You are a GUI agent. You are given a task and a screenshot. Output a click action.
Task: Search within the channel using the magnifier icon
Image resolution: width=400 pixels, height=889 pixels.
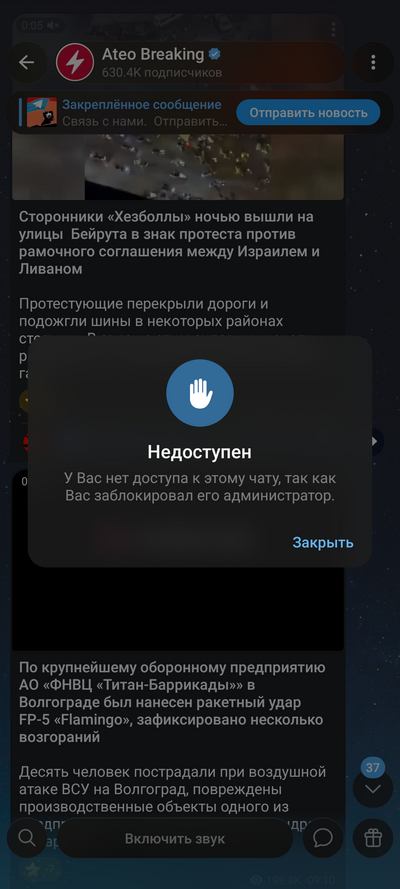point(27,837)
